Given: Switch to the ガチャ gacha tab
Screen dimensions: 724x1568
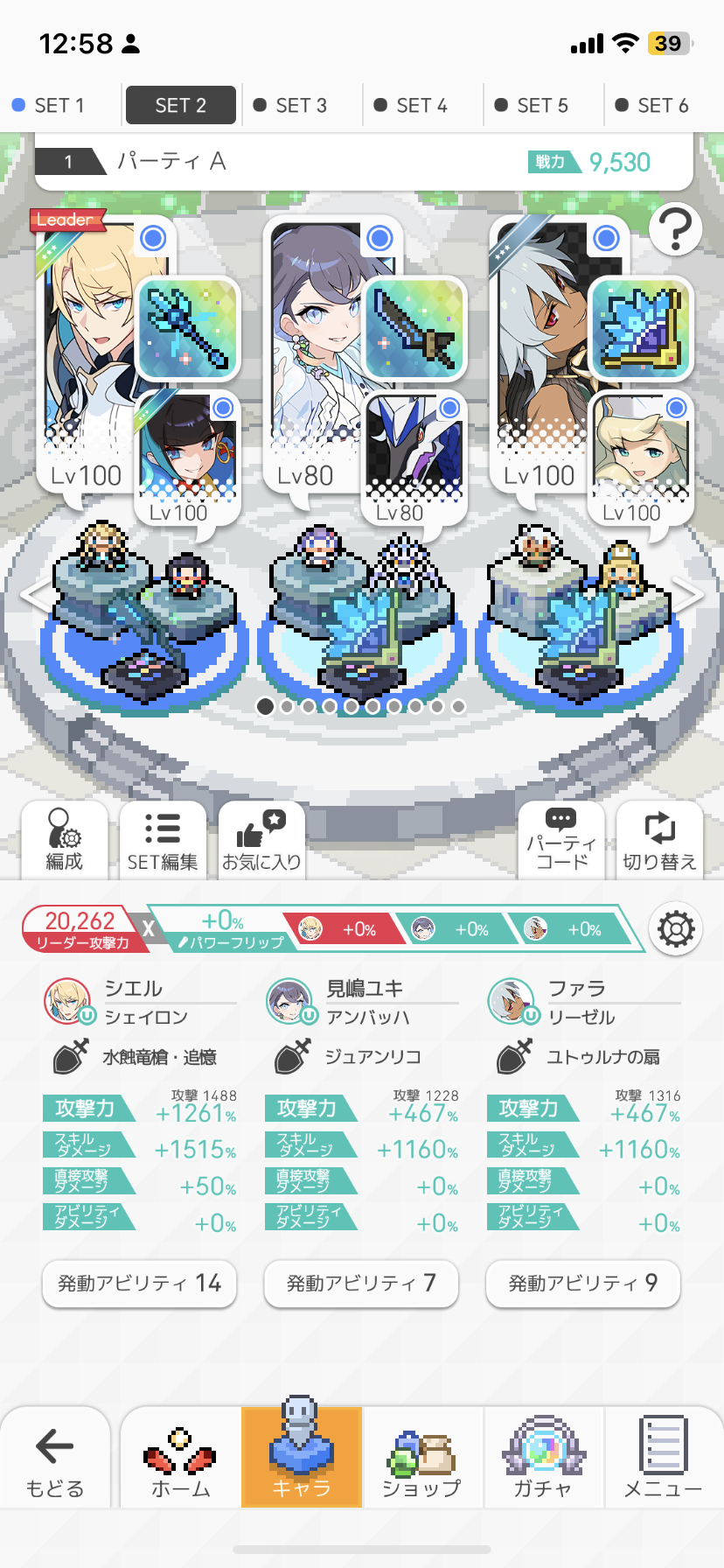Looking at the screenshot, I should 542,1459.
